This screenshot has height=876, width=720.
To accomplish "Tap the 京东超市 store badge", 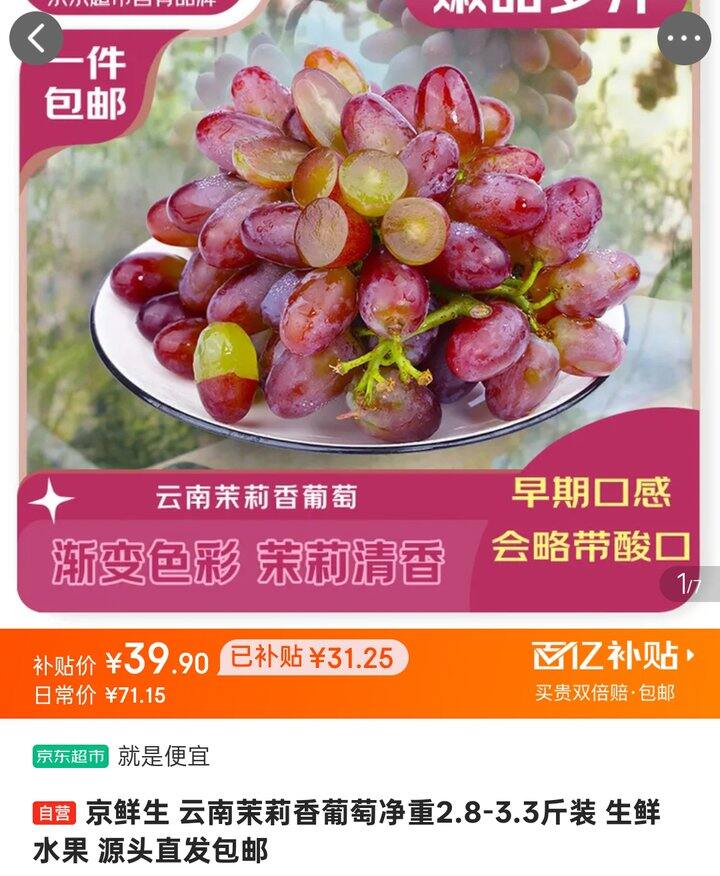I will pos(70,756).
